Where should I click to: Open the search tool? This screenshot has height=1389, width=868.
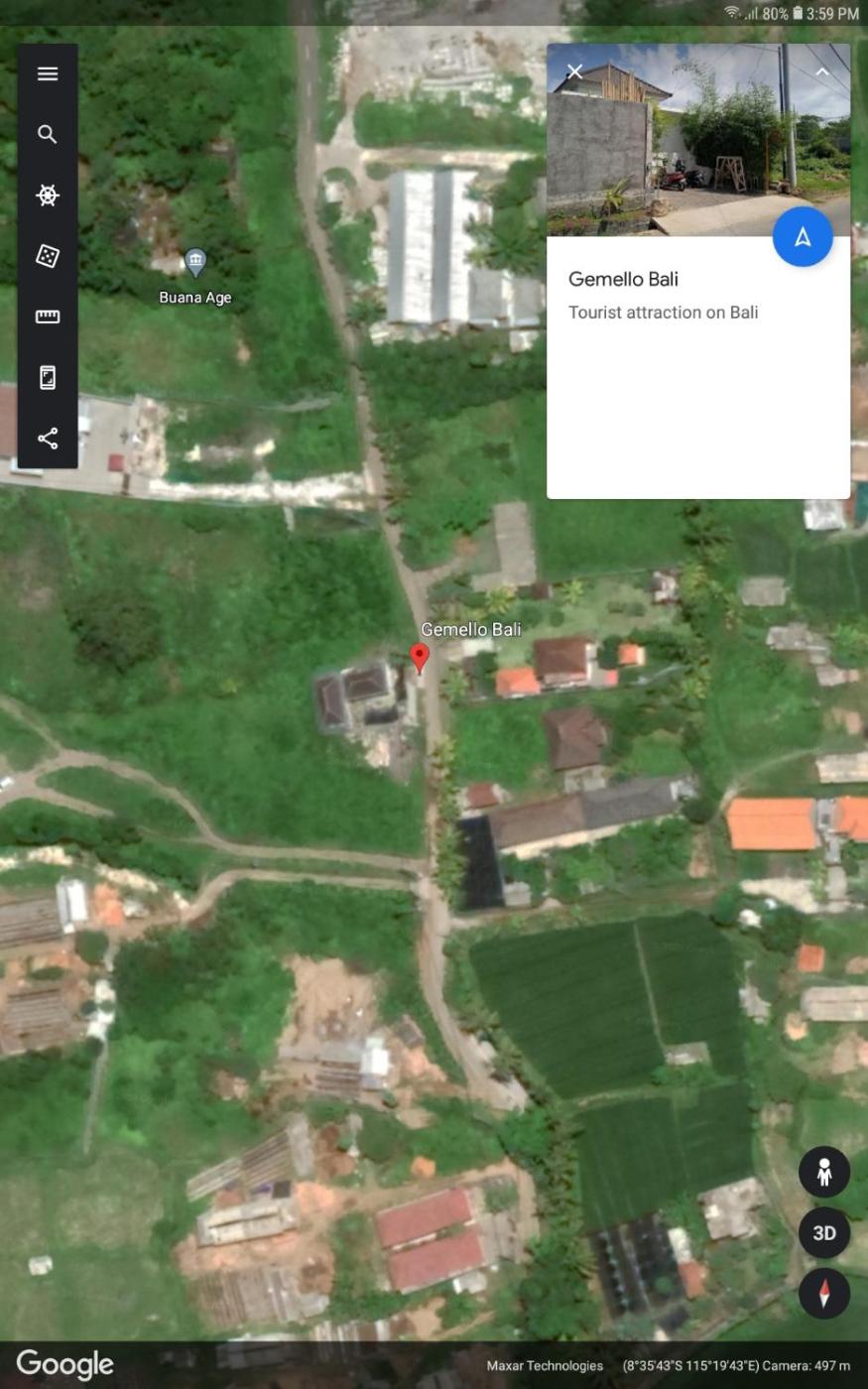tap(48, 134)
